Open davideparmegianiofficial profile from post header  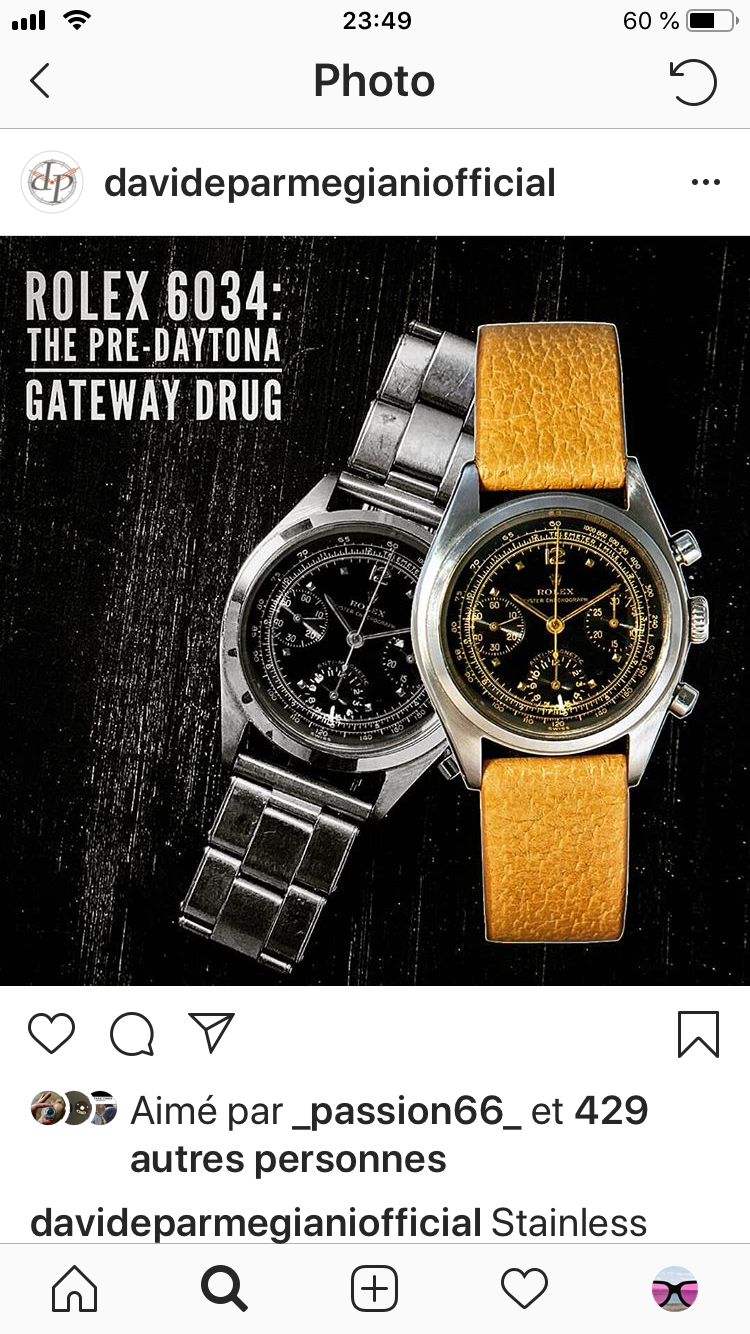coord(329,183)
